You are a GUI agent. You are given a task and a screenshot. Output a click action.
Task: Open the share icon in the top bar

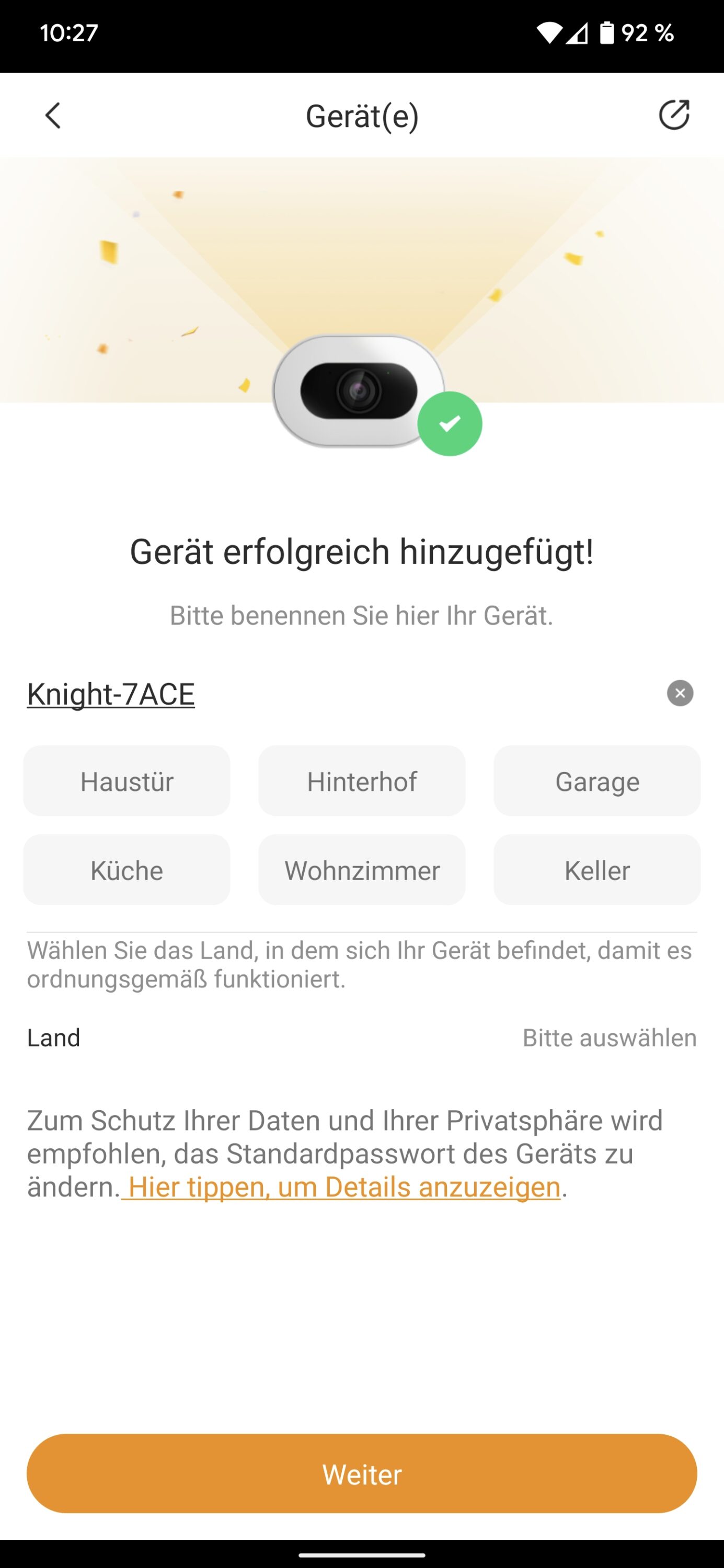673,115
